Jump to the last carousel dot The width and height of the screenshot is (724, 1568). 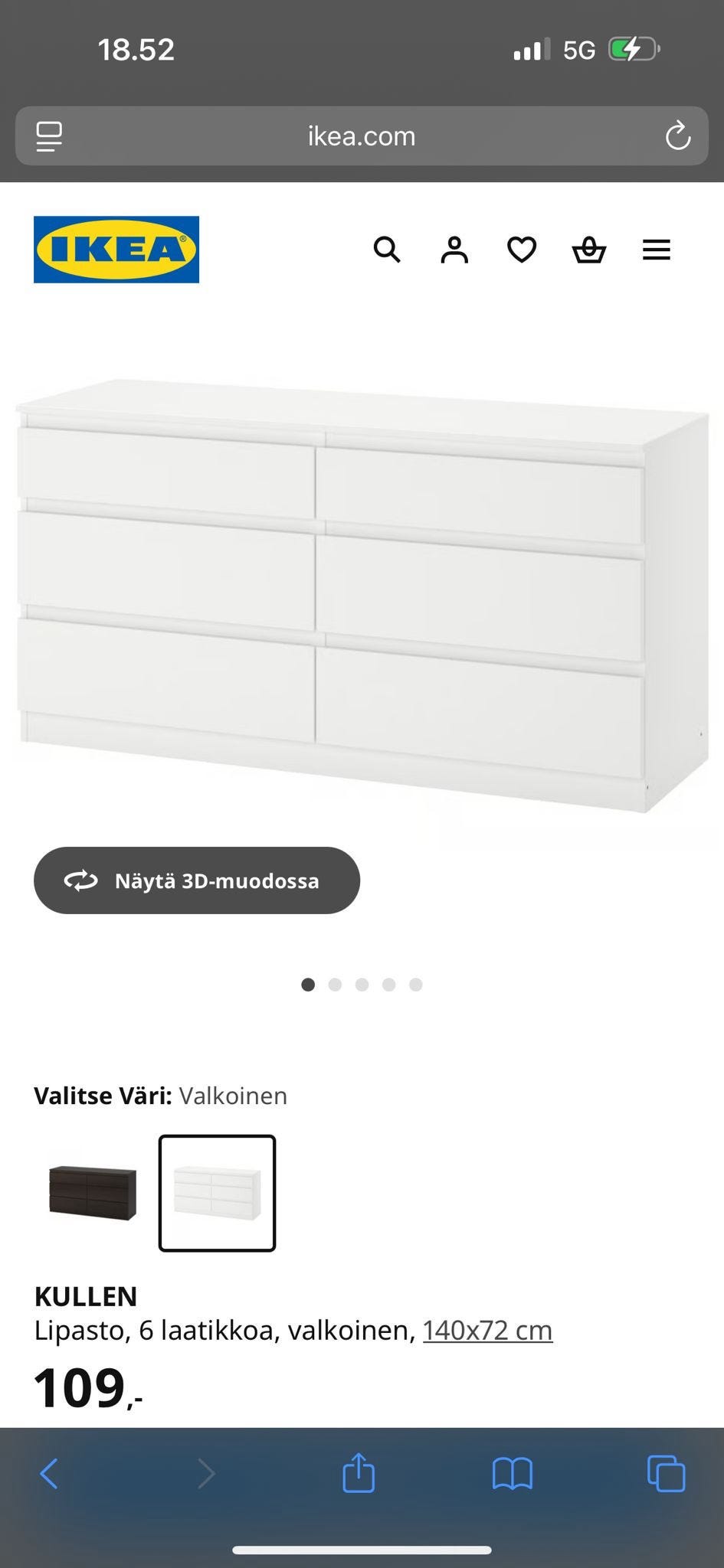pos(415,985)
